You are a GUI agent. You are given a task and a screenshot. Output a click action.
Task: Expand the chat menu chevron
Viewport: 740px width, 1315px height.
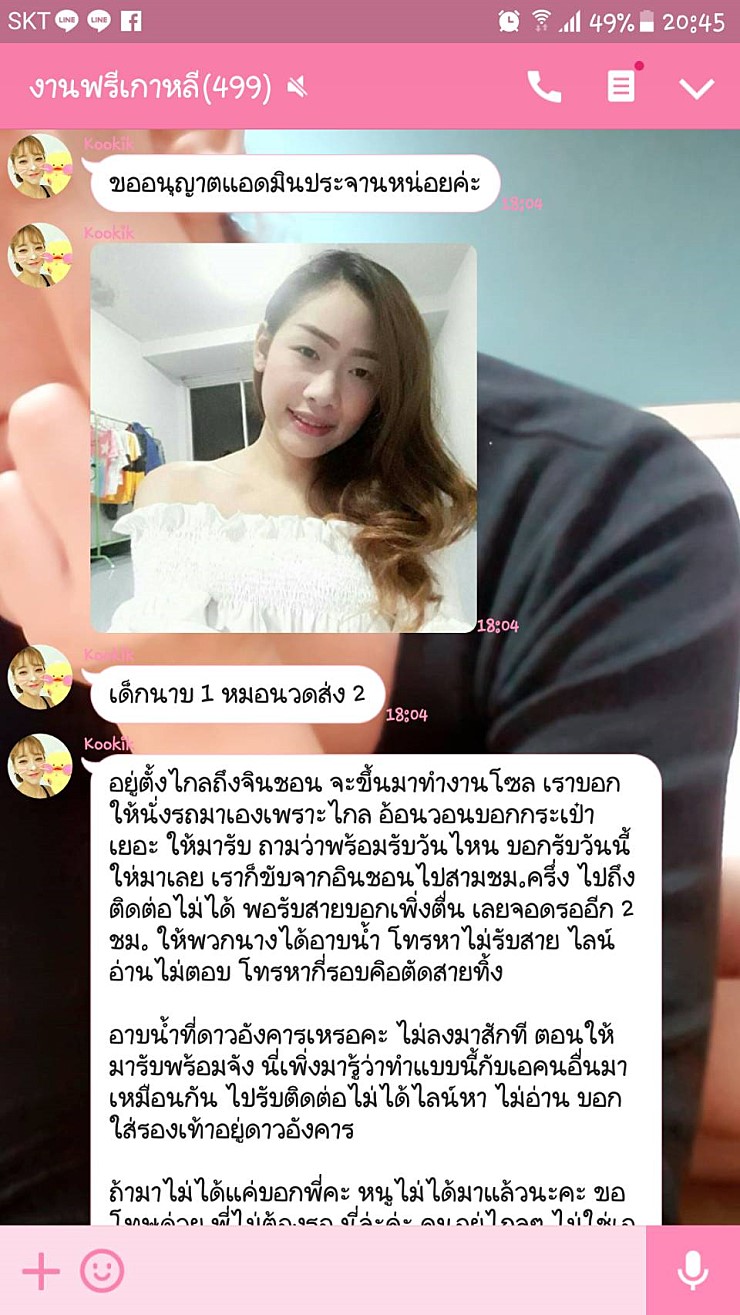click(x=697, y=88)
